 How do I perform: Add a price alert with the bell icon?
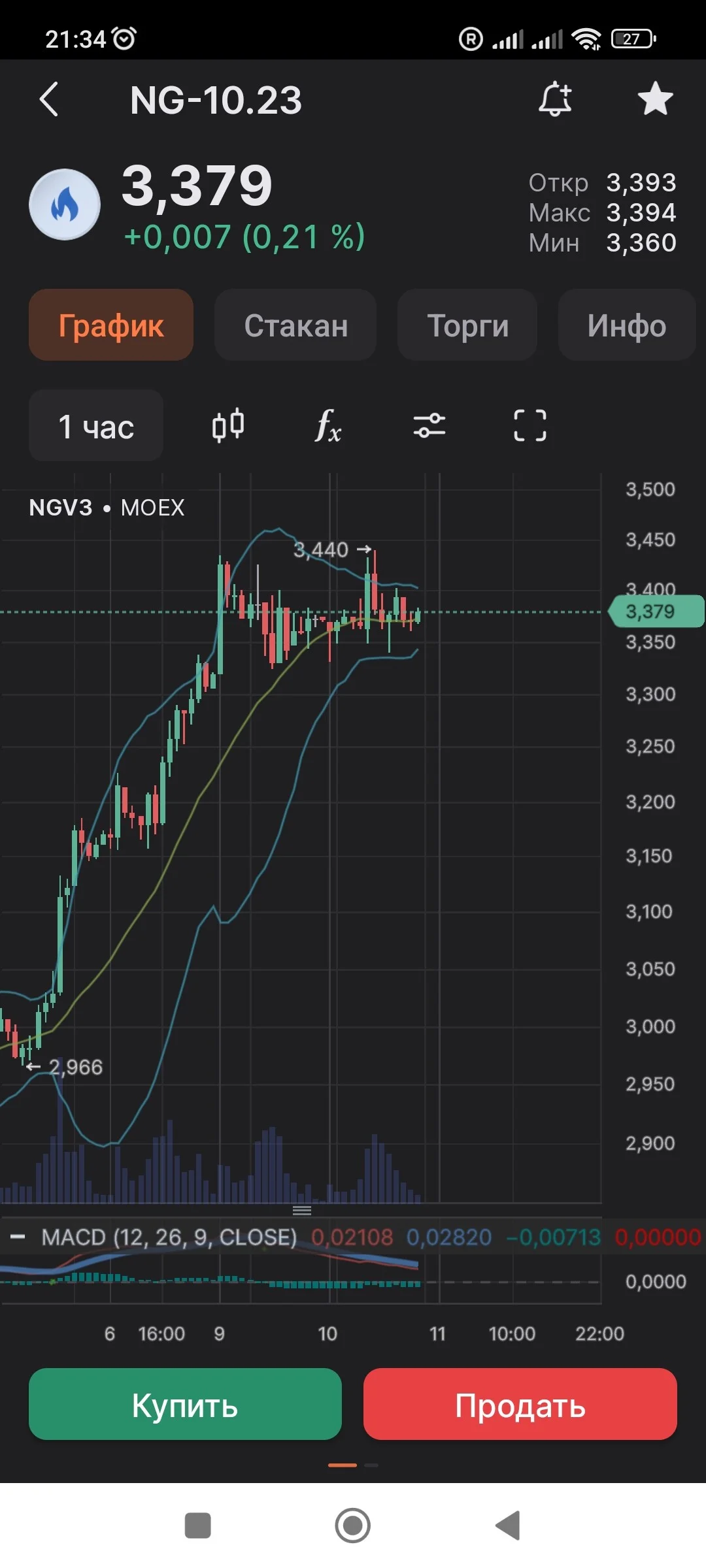click(x=555, y=99)
